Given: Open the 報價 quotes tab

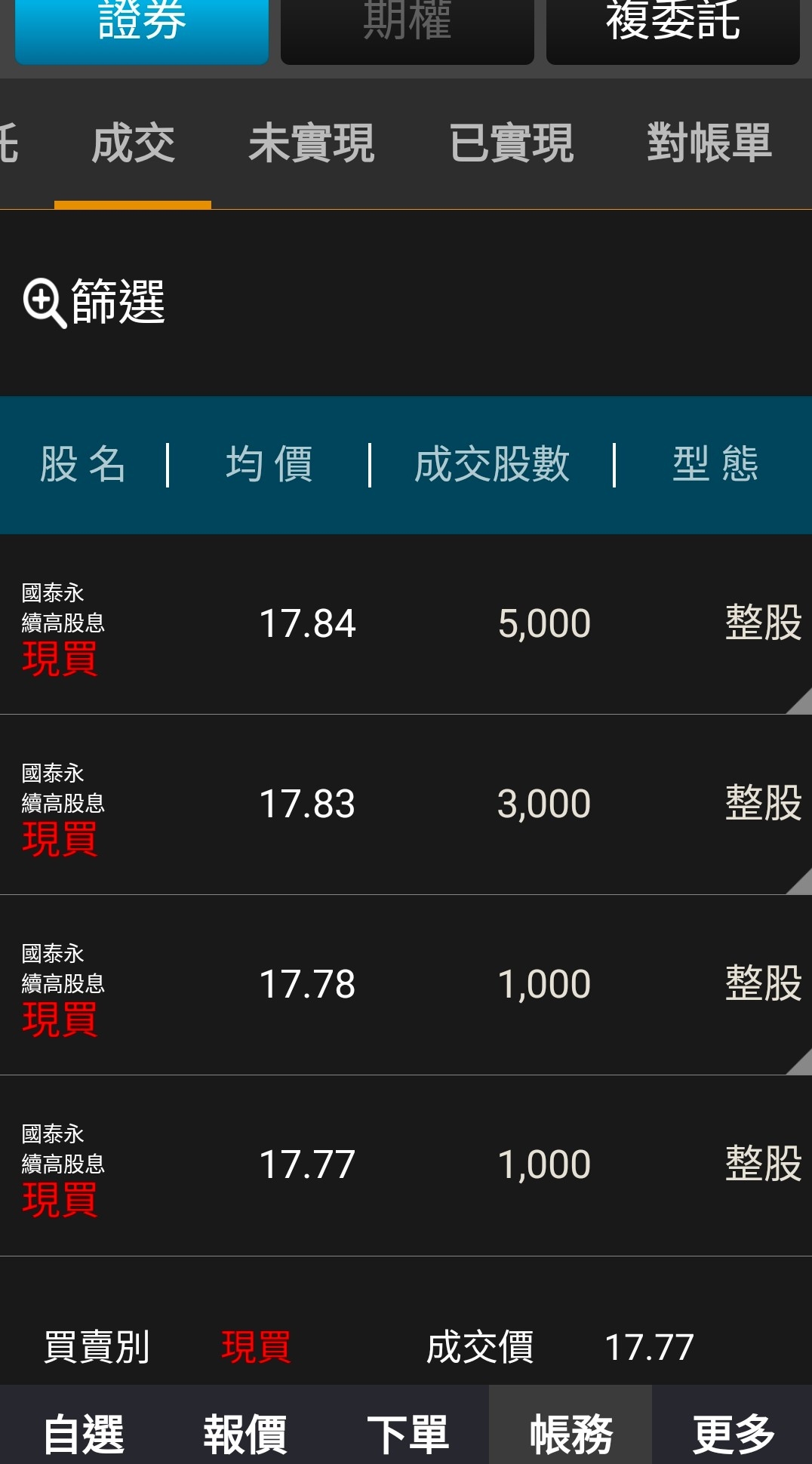Looking at the screenshot, I should [x=245, y=1433].
